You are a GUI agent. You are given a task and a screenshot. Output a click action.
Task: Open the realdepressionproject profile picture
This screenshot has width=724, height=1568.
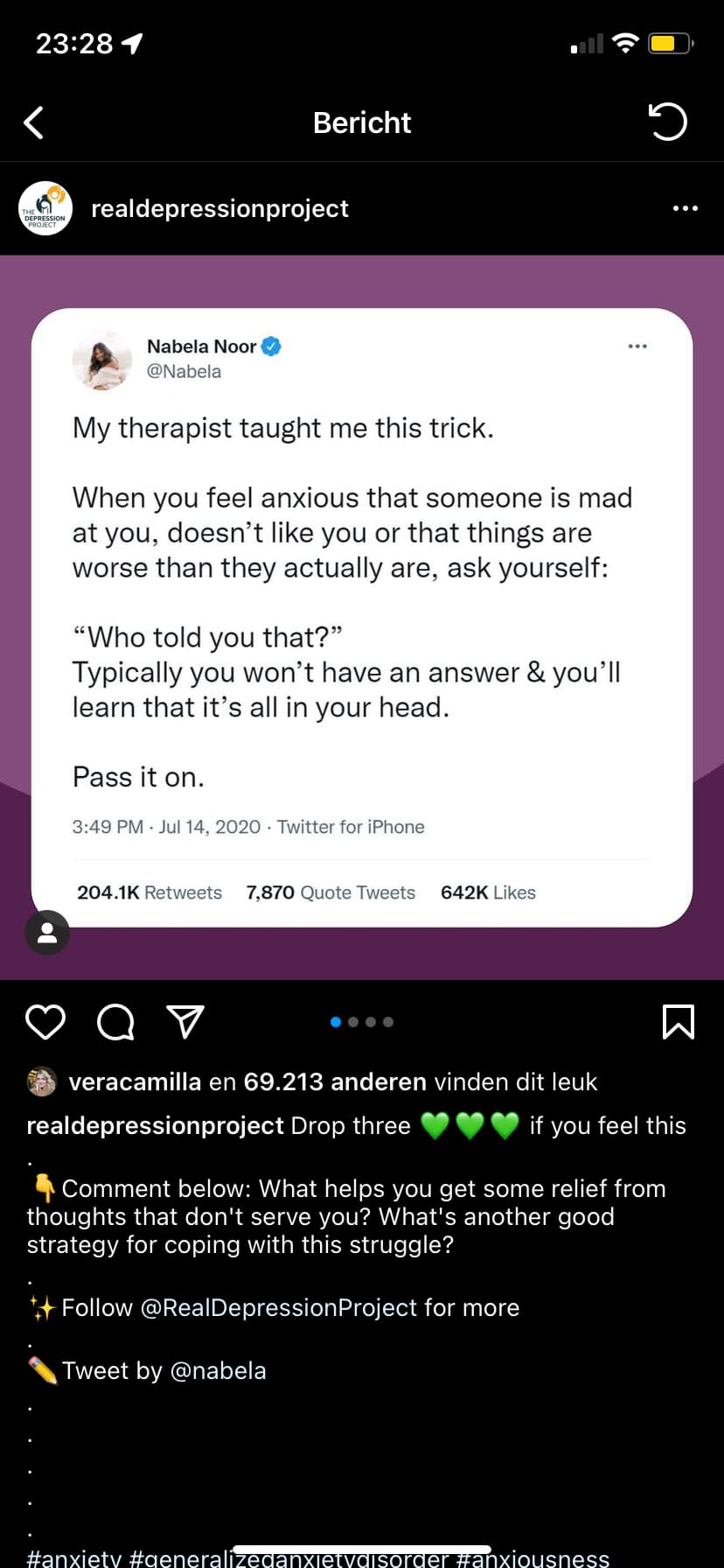[x=45, y=208]
